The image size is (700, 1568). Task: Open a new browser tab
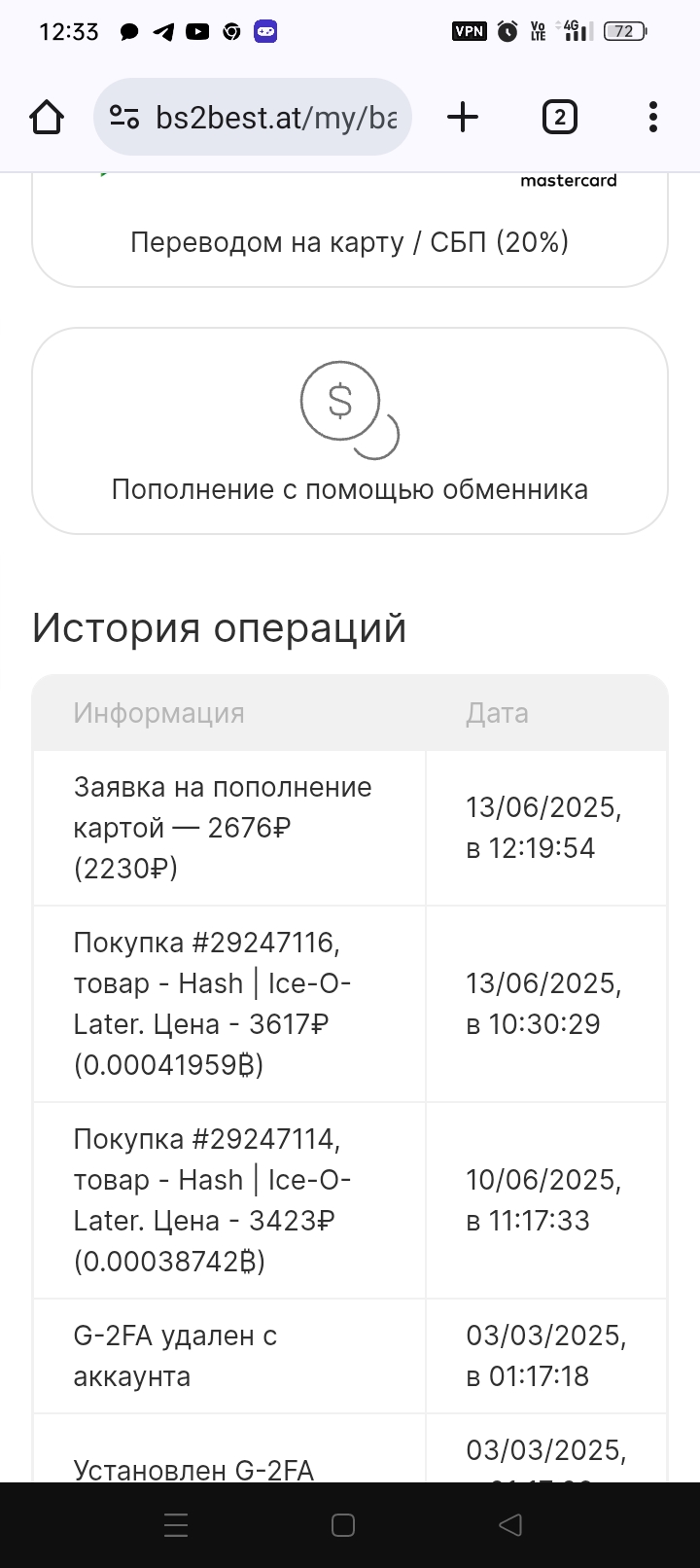(463, 118)
